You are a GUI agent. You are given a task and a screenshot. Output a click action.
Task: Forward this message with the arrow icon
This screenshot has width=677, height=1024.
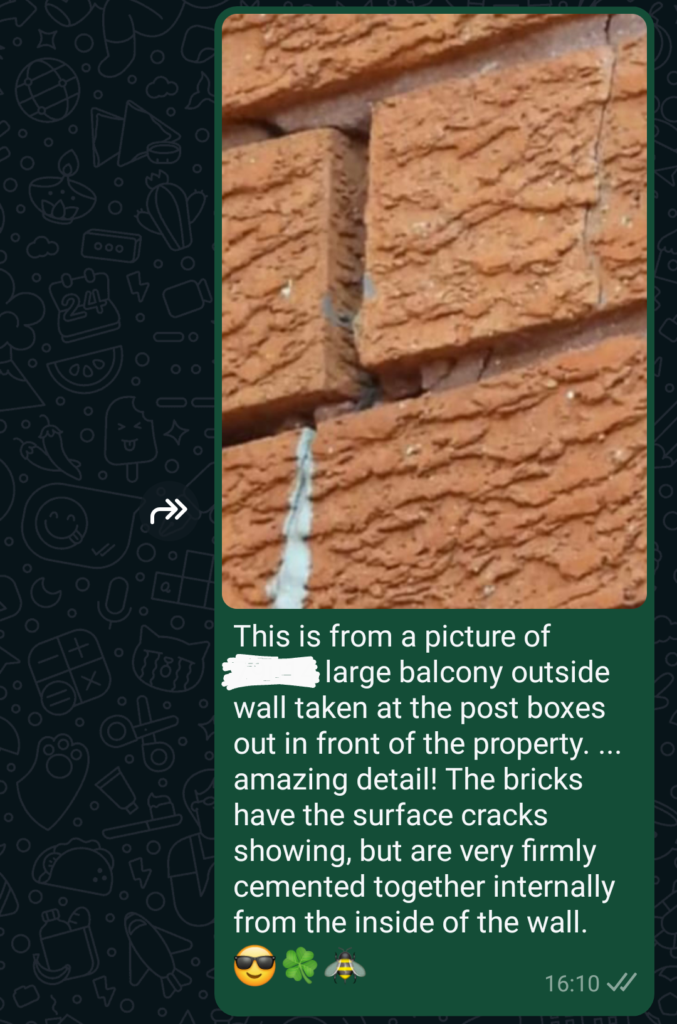(168, 512)
